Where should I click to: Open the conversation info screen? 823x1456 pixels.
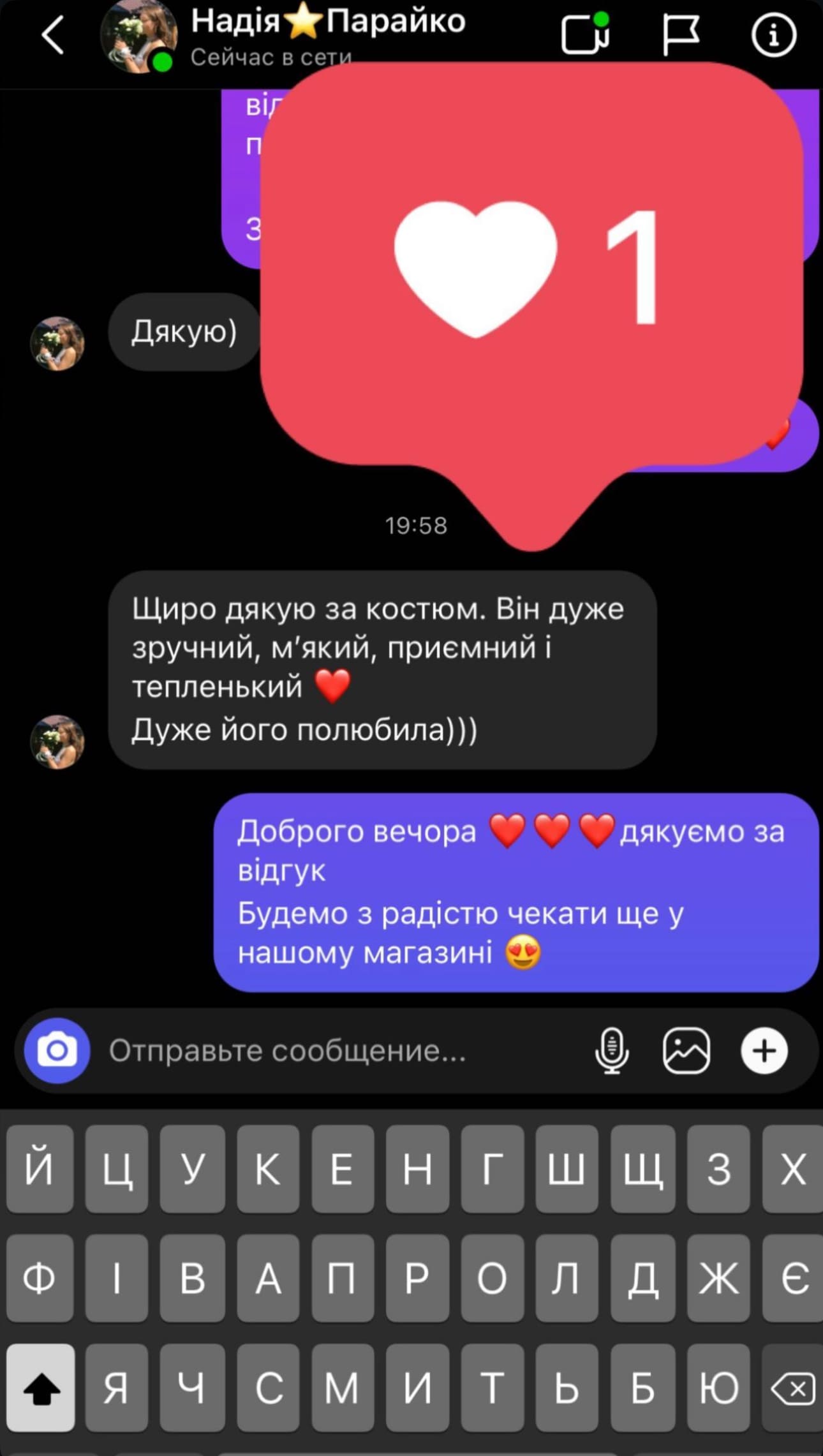tap(774, 35)
